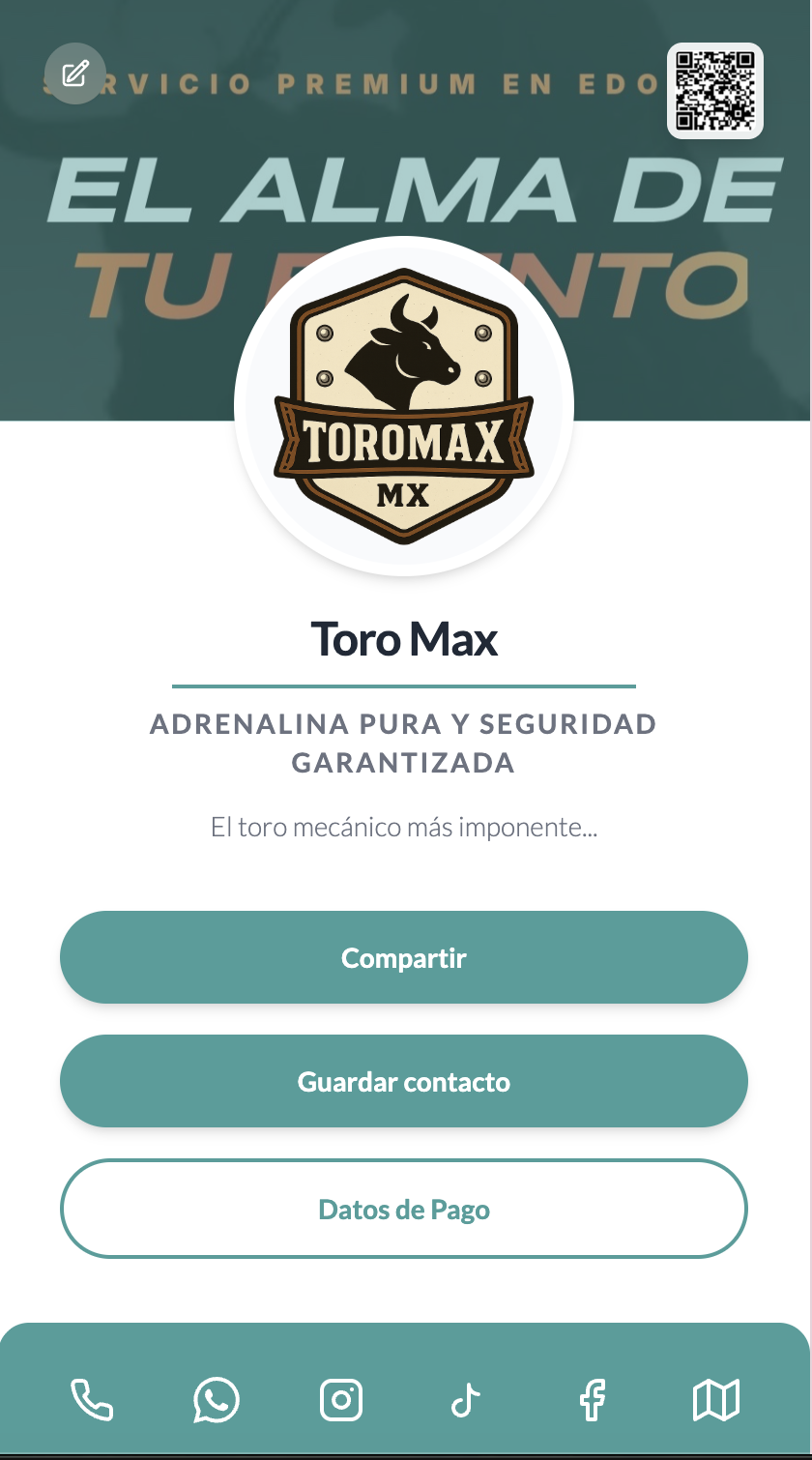
Task: Call Toro Max via phone icon
Action: pyautogui.click(x=92, y=1400)
